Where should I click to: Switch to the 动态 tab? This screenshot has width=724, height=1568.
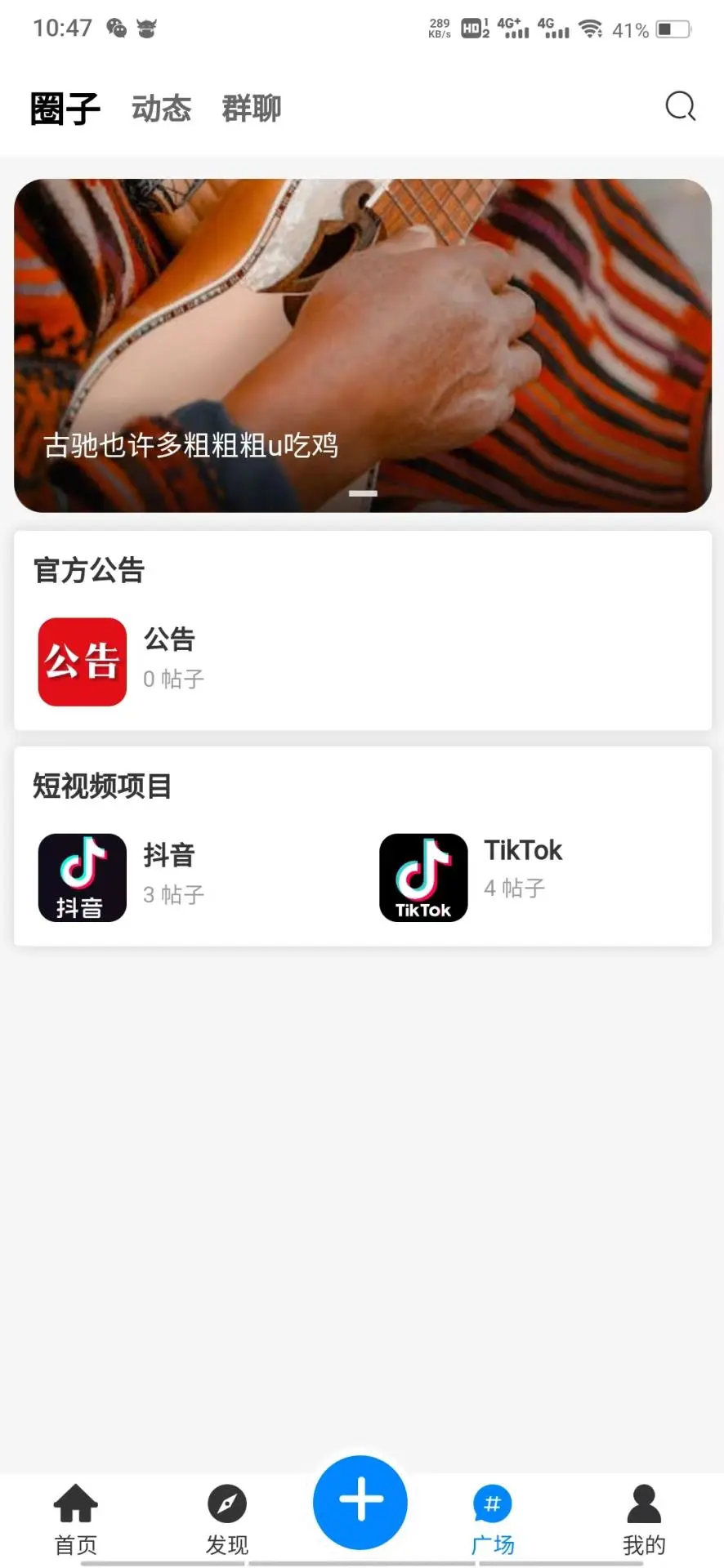(x=161, y=109)
